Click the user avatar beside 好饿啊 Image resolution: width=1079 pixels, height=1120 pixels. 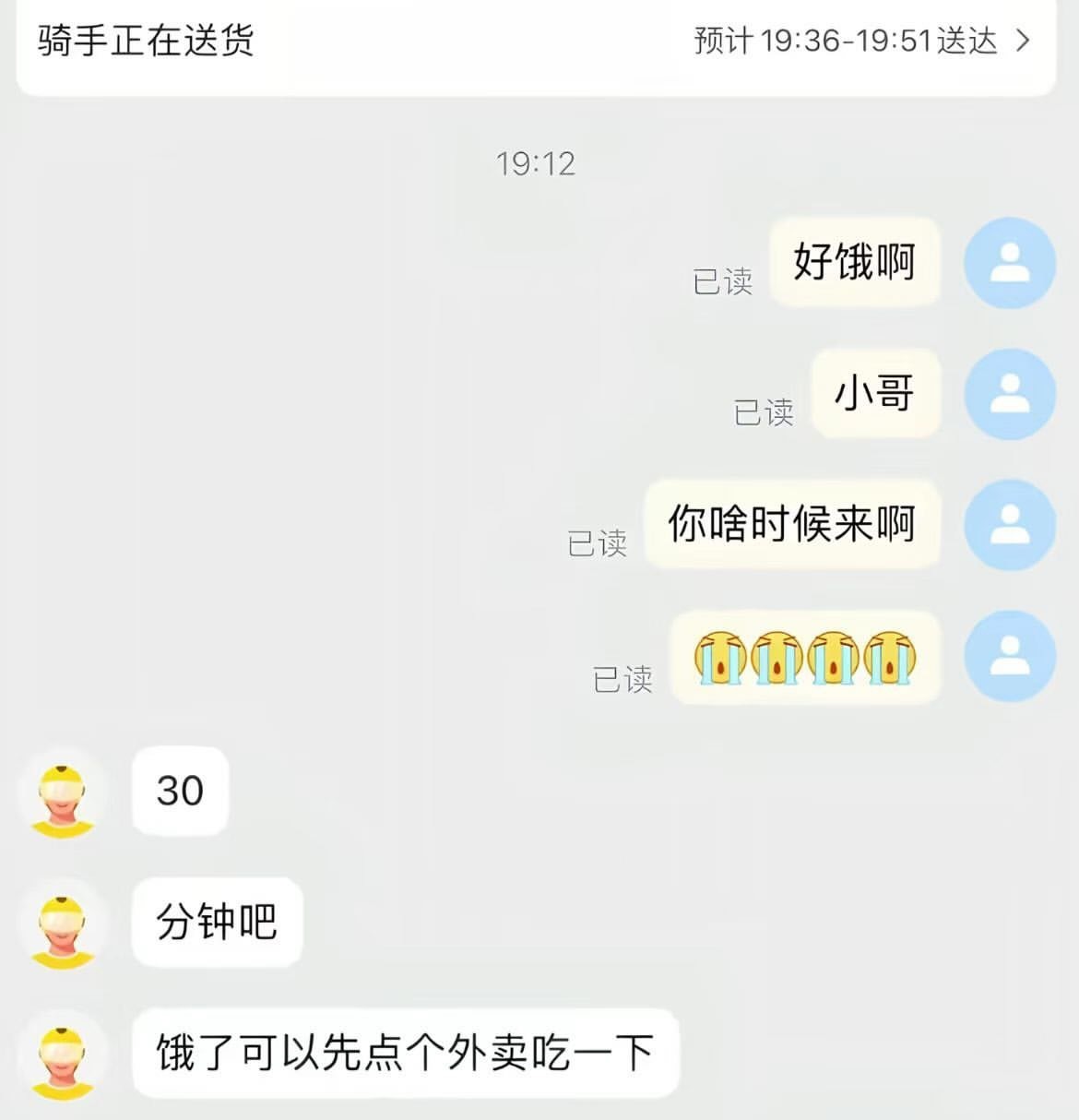(1010, 264)
